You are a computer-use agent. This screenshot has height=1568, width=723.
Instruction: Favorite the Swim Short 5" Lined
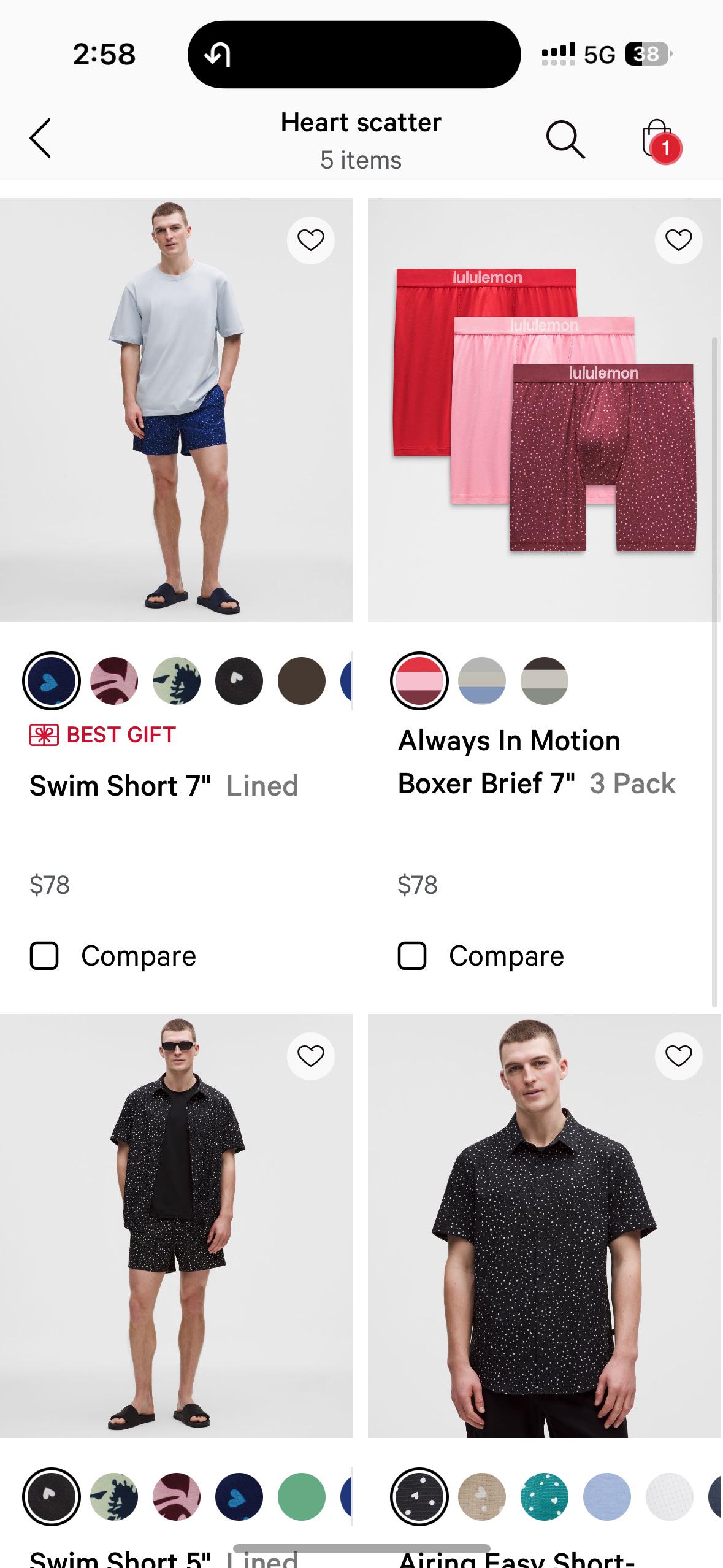(x=310, y=1056)
